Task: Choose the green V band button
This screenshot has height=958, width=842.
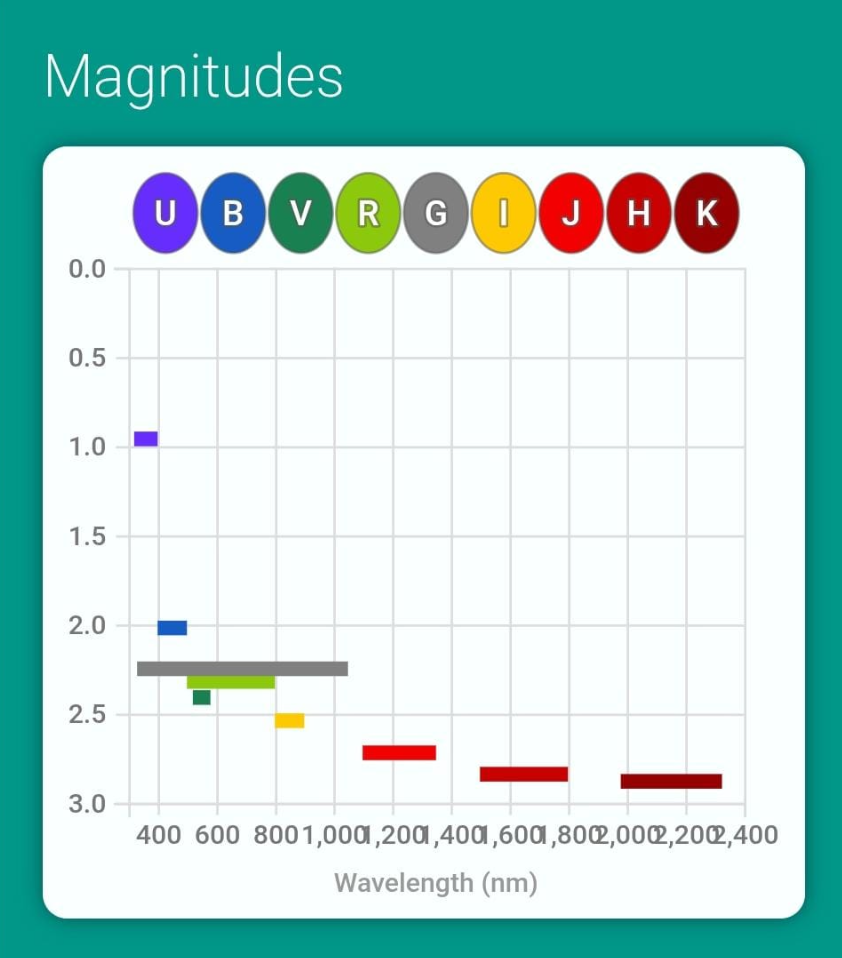Action: click(301, 213)
